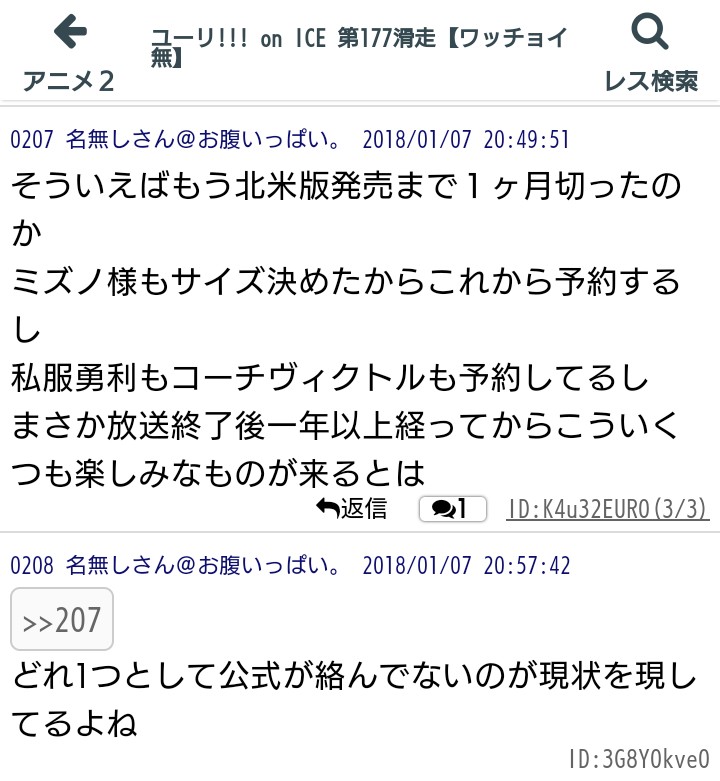This screenshot has height=781, width=720.
Task: View the 1 reply to post 0207
Action: click(x=452, y=509)
